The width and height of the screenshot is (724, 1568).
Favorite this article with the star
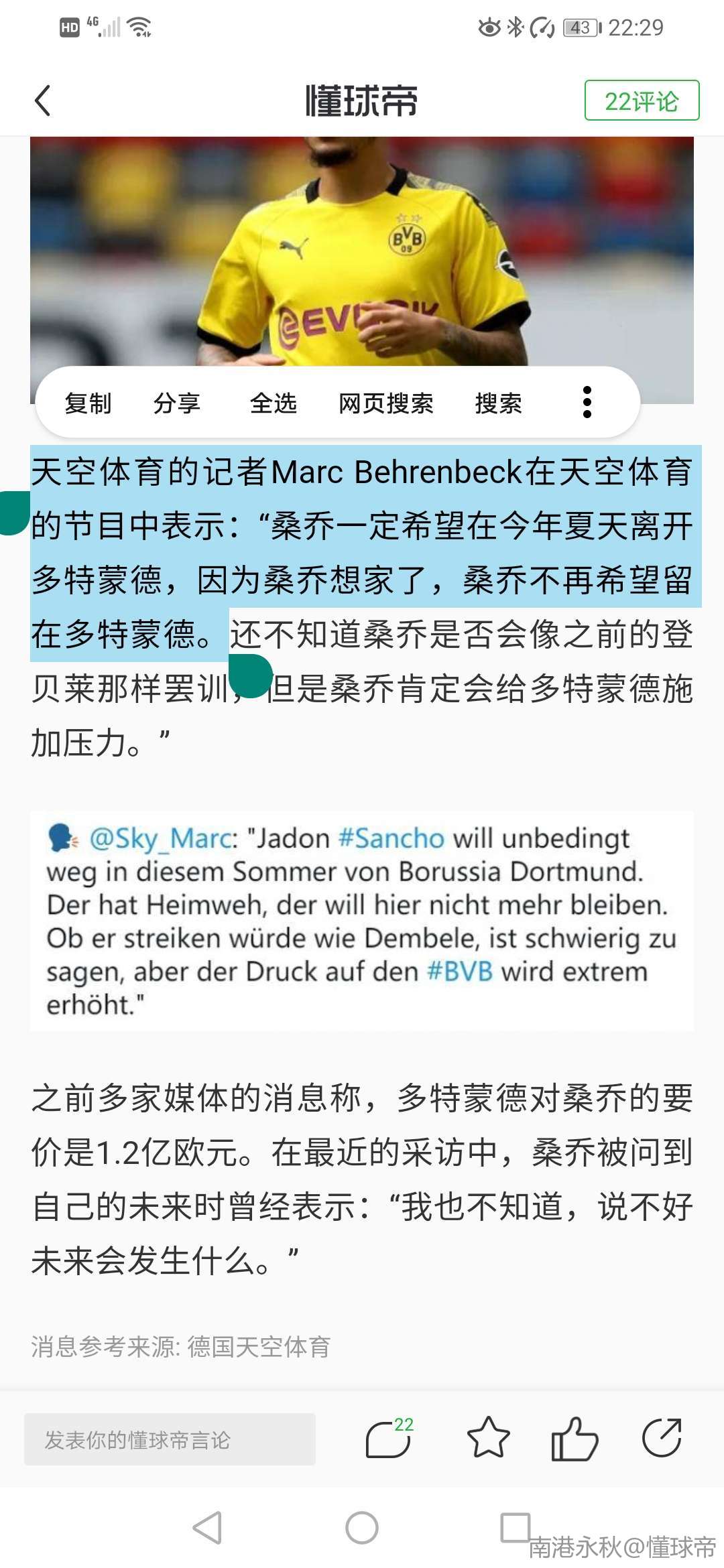pyautogui.click(x=488, y=1438)
